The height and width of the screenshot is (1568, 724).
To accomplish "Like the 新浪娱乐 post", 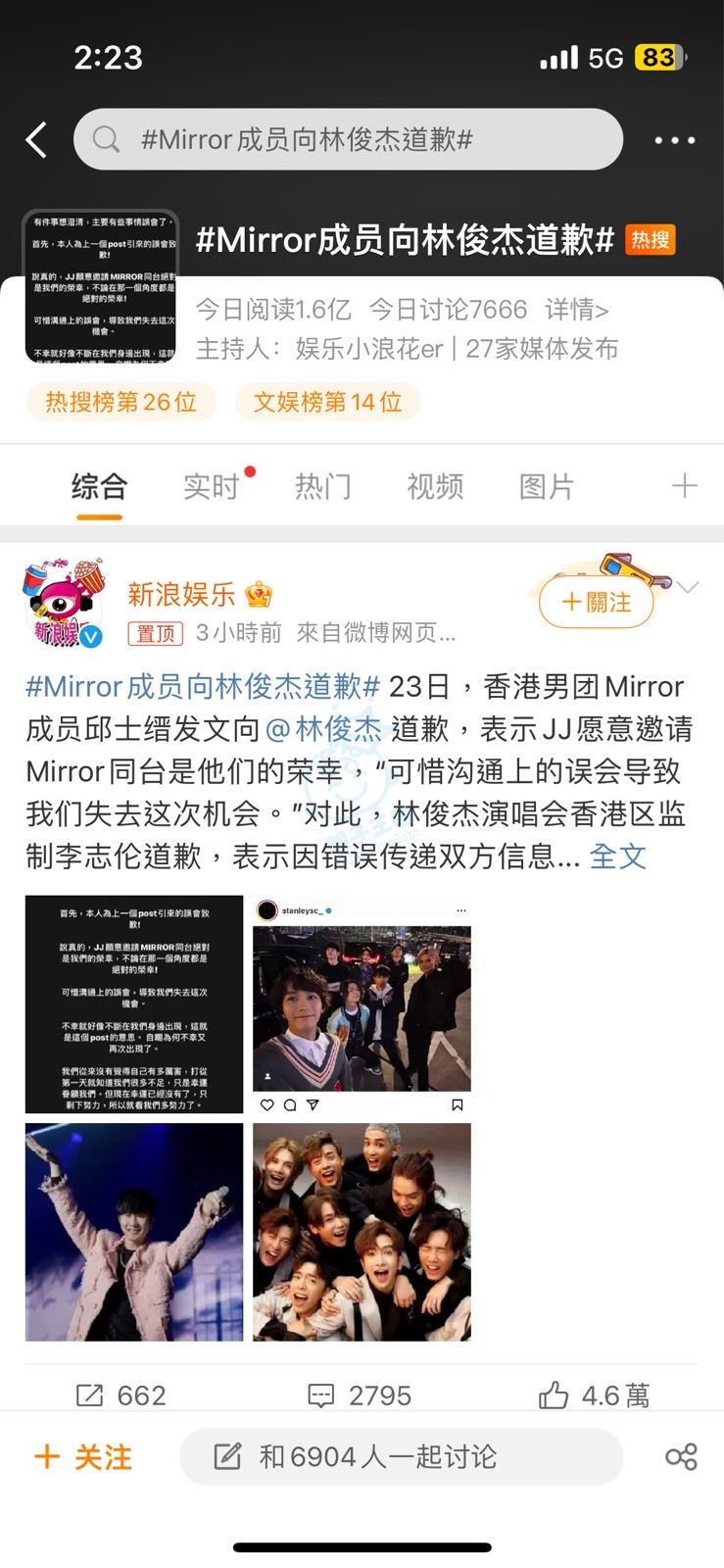I will 594,1395.
